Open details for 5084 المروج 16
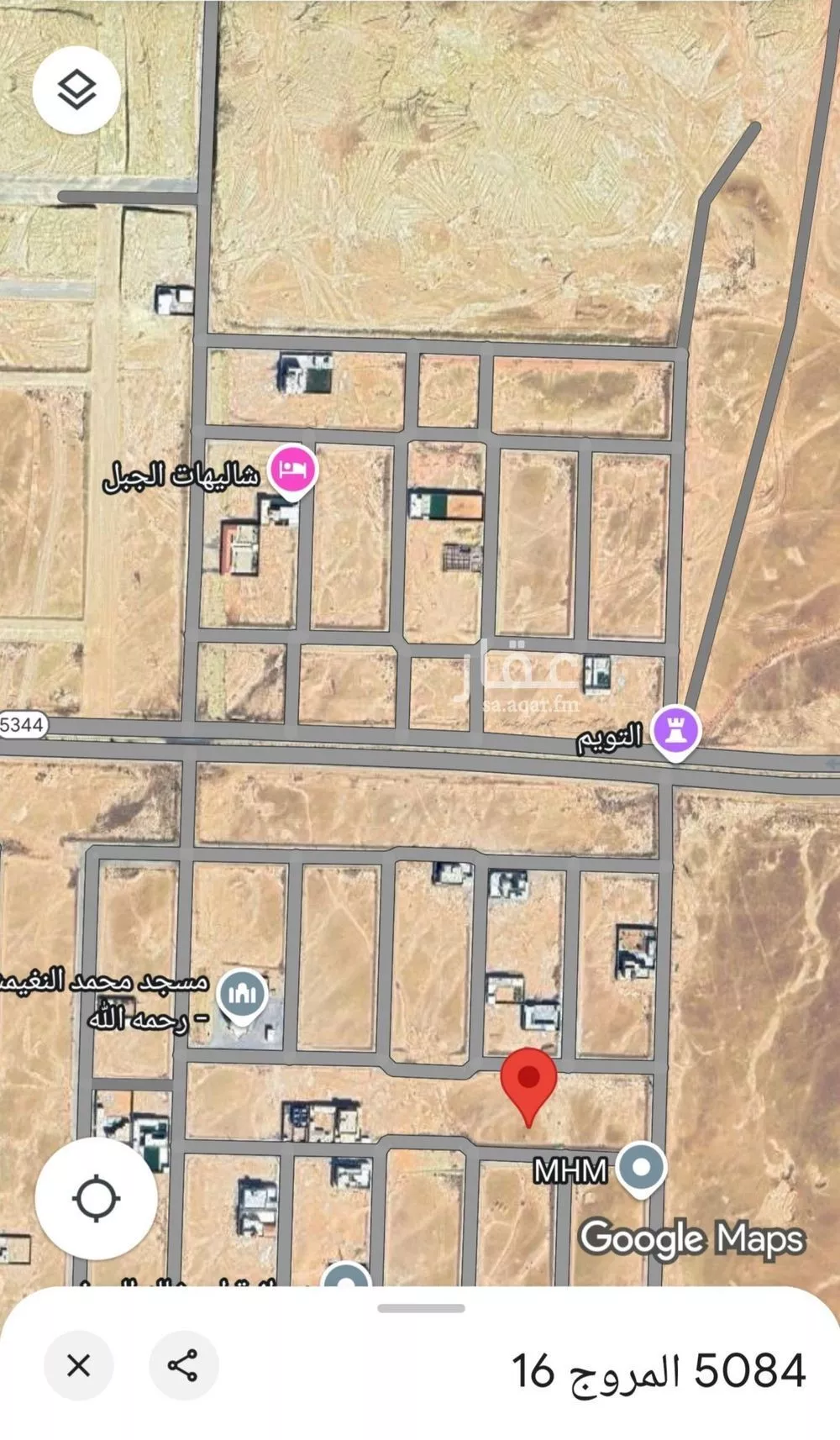 [659, 1370]
